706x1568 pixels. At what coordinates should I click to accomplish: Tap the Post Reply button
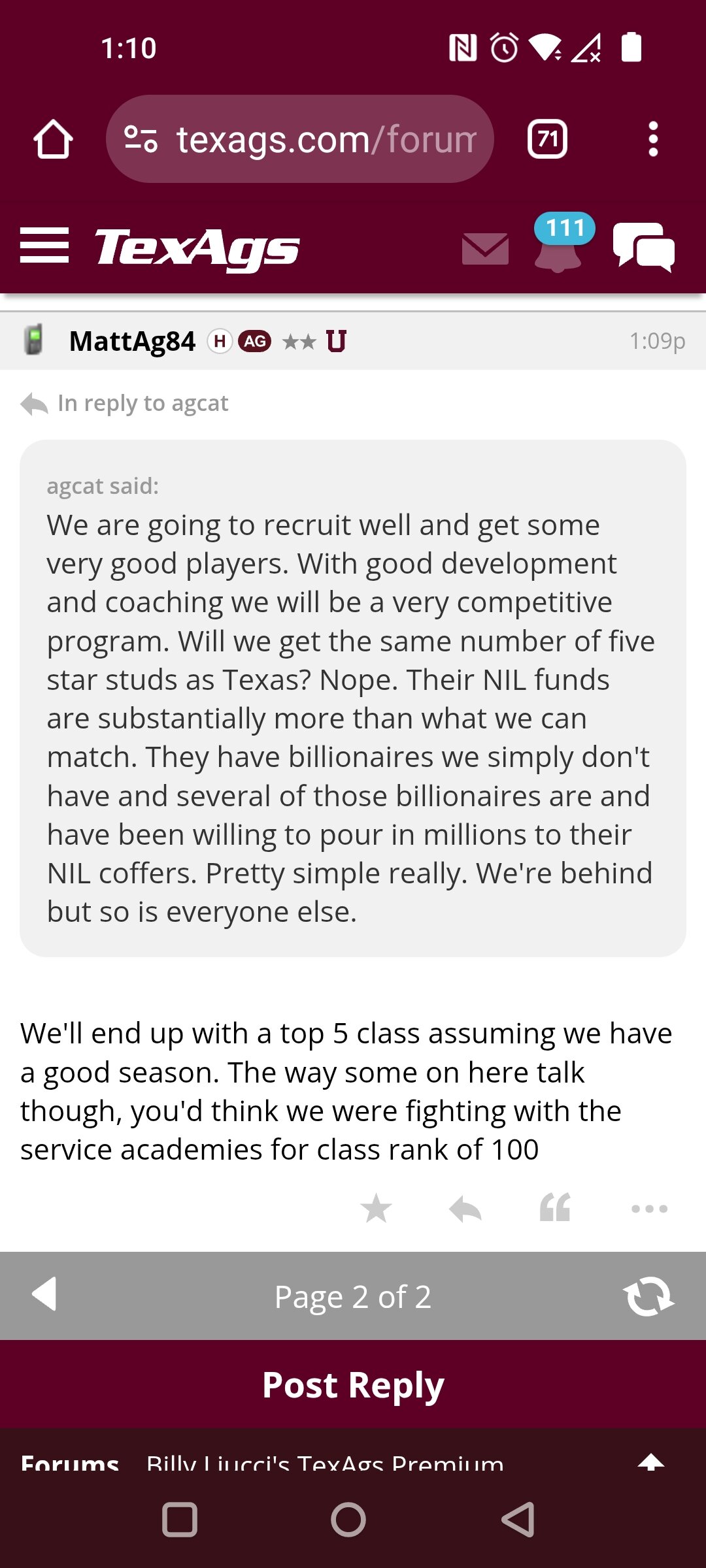[x=353, y=1384]
